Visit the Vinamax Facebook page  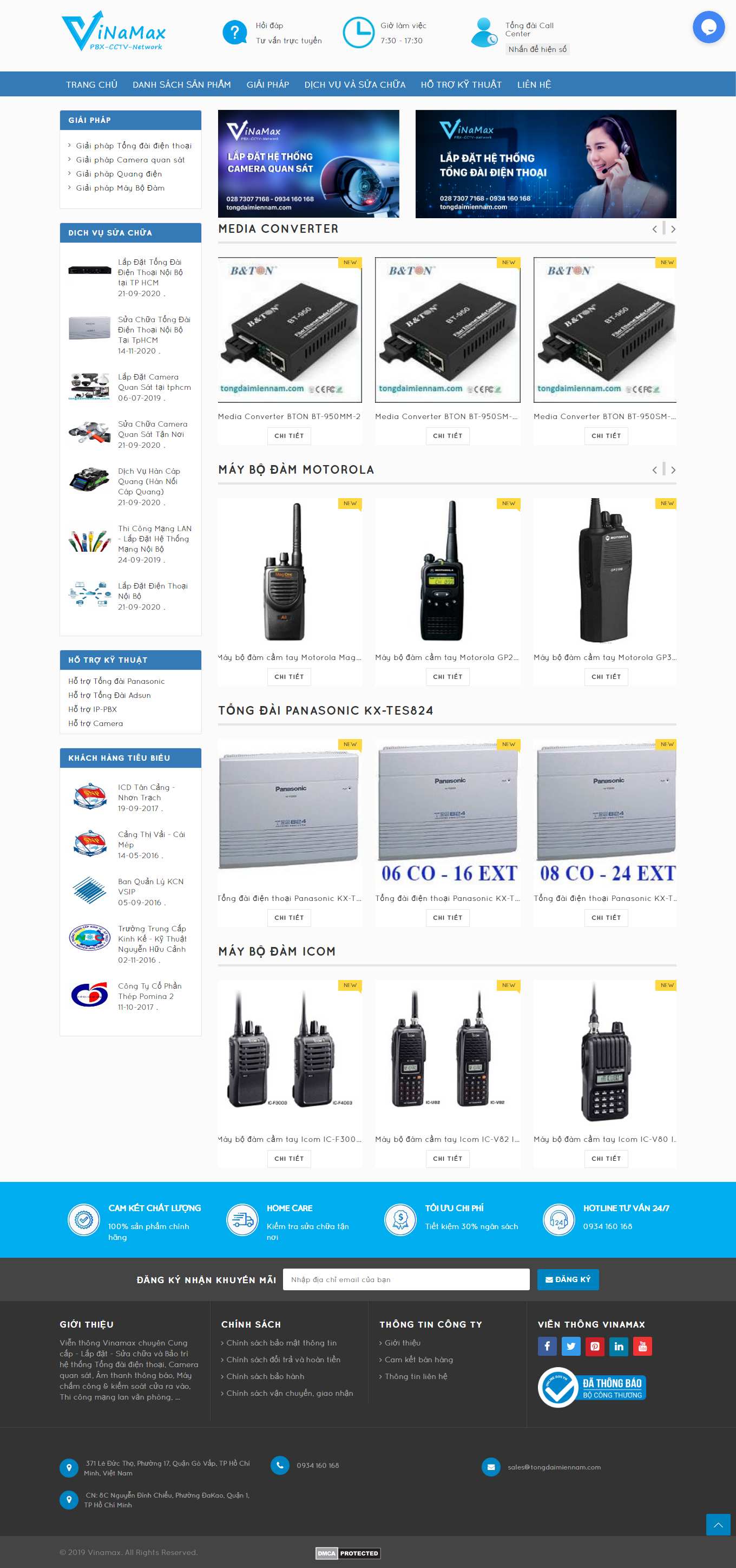pos(547,1346)
